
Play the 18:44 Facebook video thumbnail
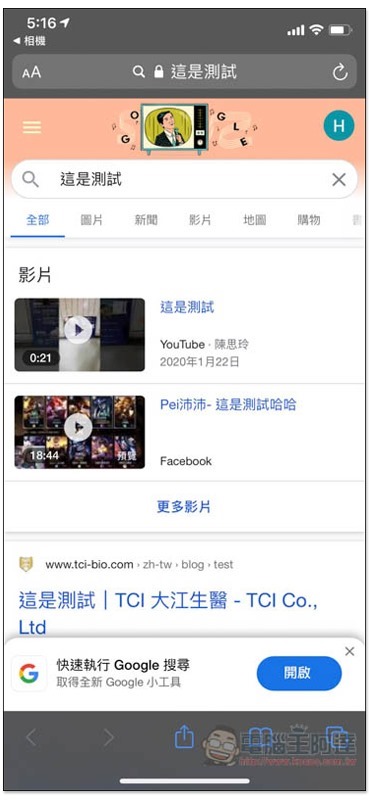(x=80, y=432)
